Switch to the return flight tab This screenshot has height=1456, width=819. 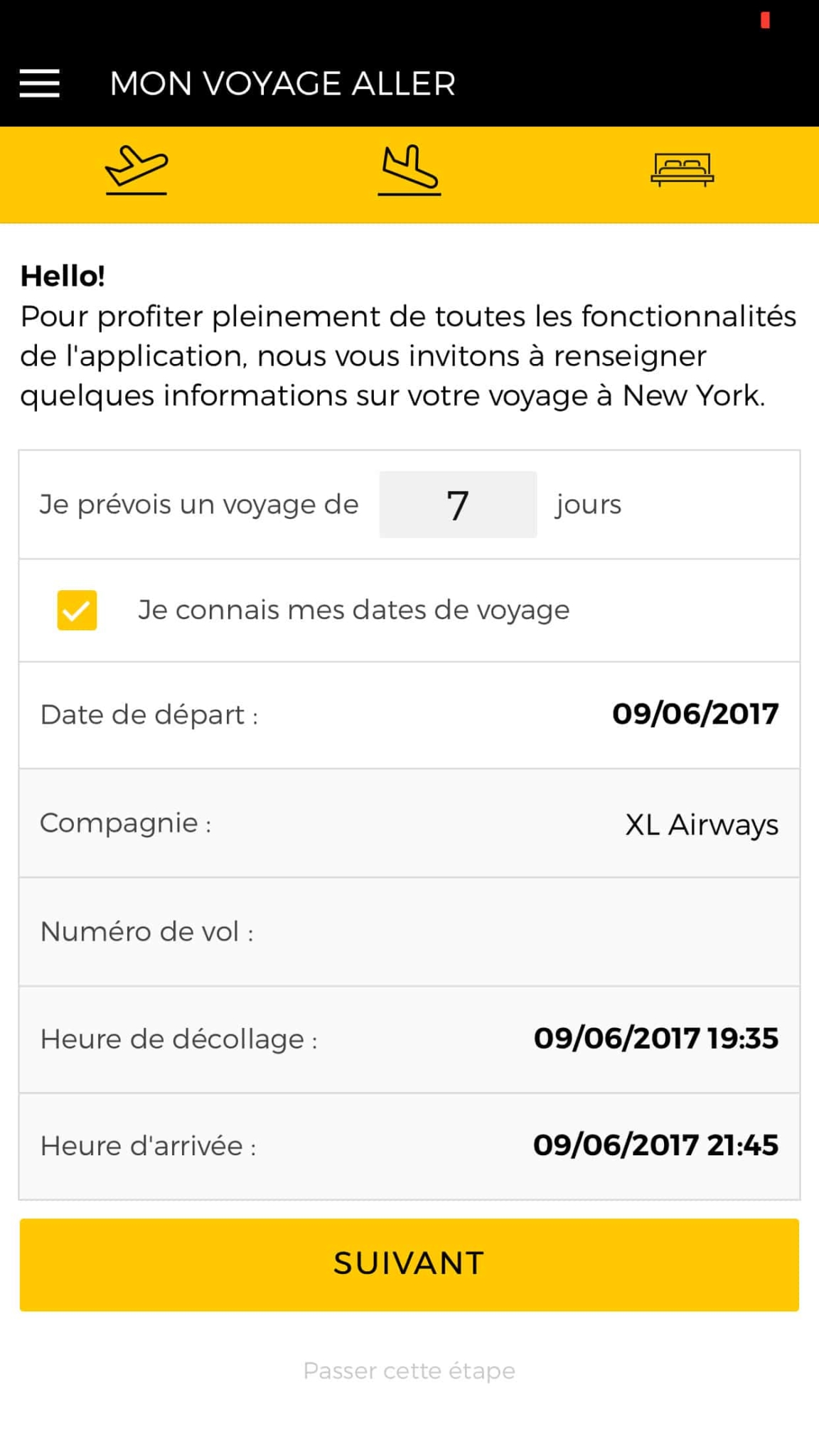pyautogui.click(x=409, y=171)
